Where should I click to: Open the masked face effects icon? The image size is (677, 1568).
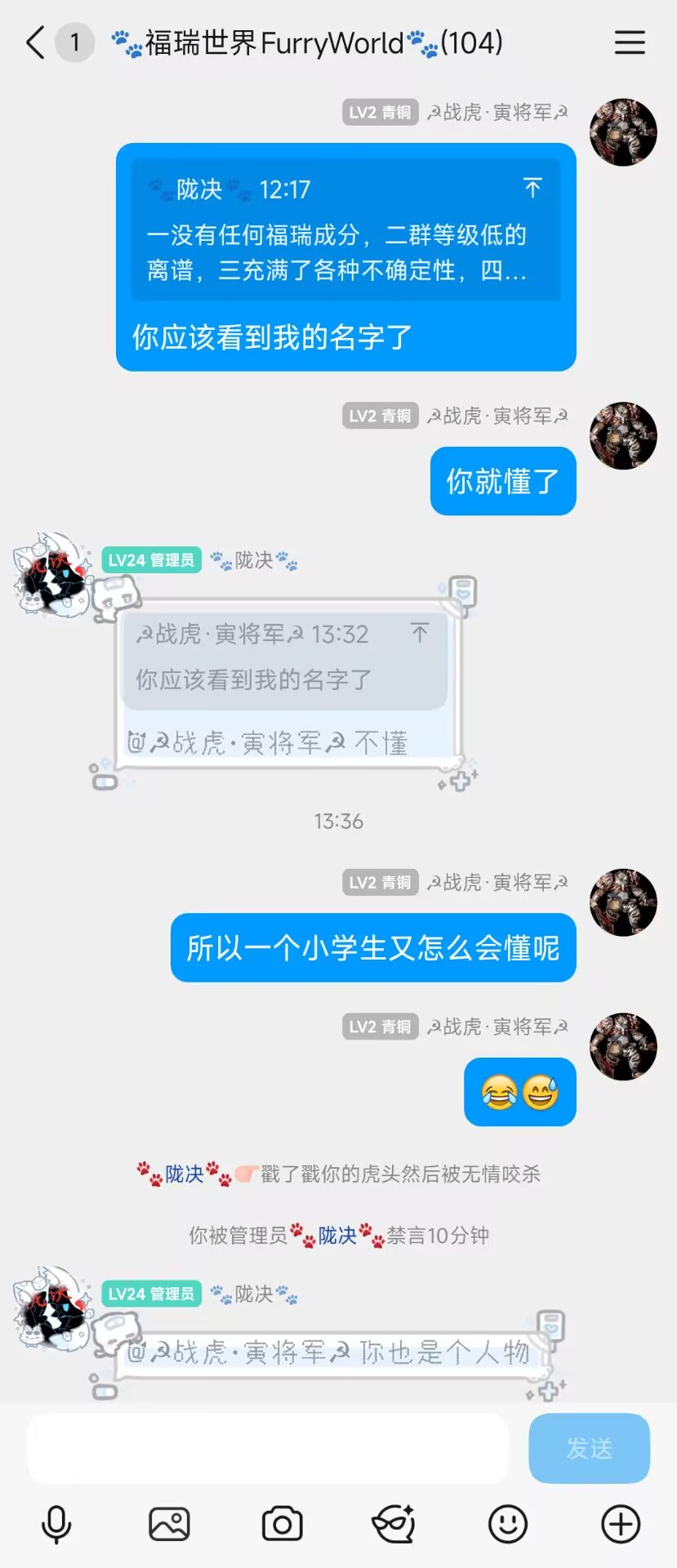[394, 1524]
